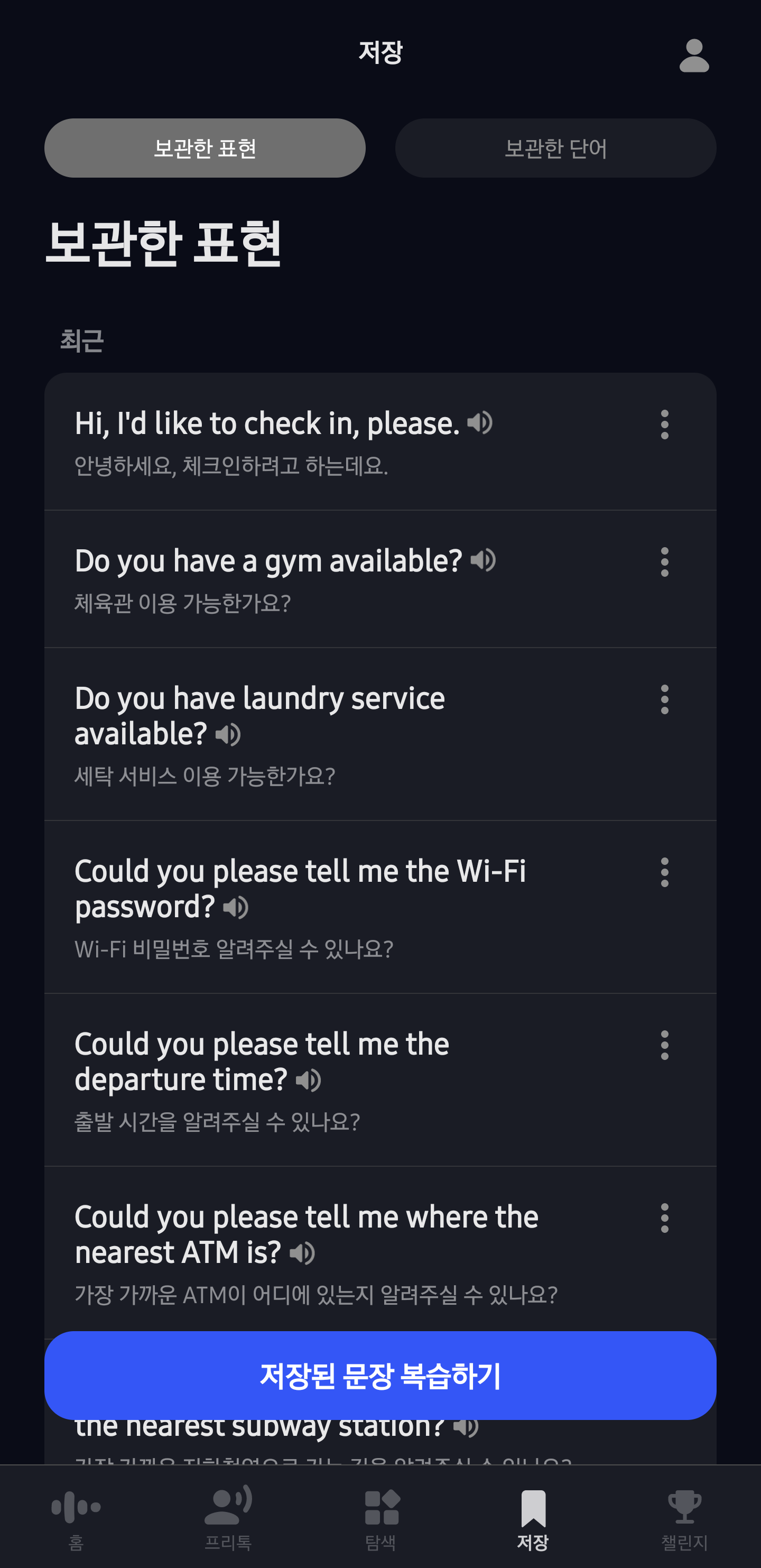Select the 보관한 표현 tab
761x1568 pixels.
(x=205, y=148)
